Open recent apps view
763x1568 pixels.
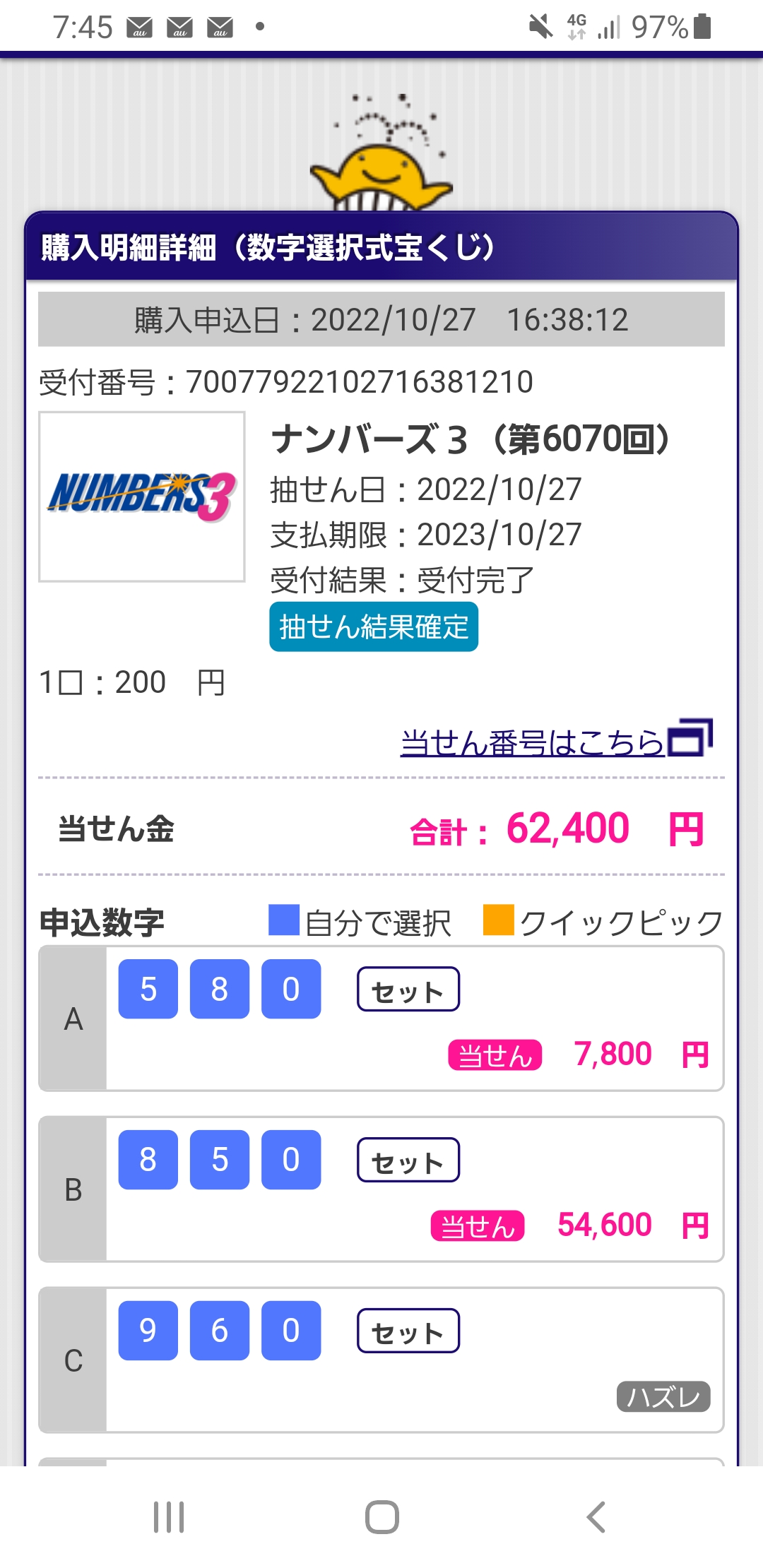tap(169, 1516)
